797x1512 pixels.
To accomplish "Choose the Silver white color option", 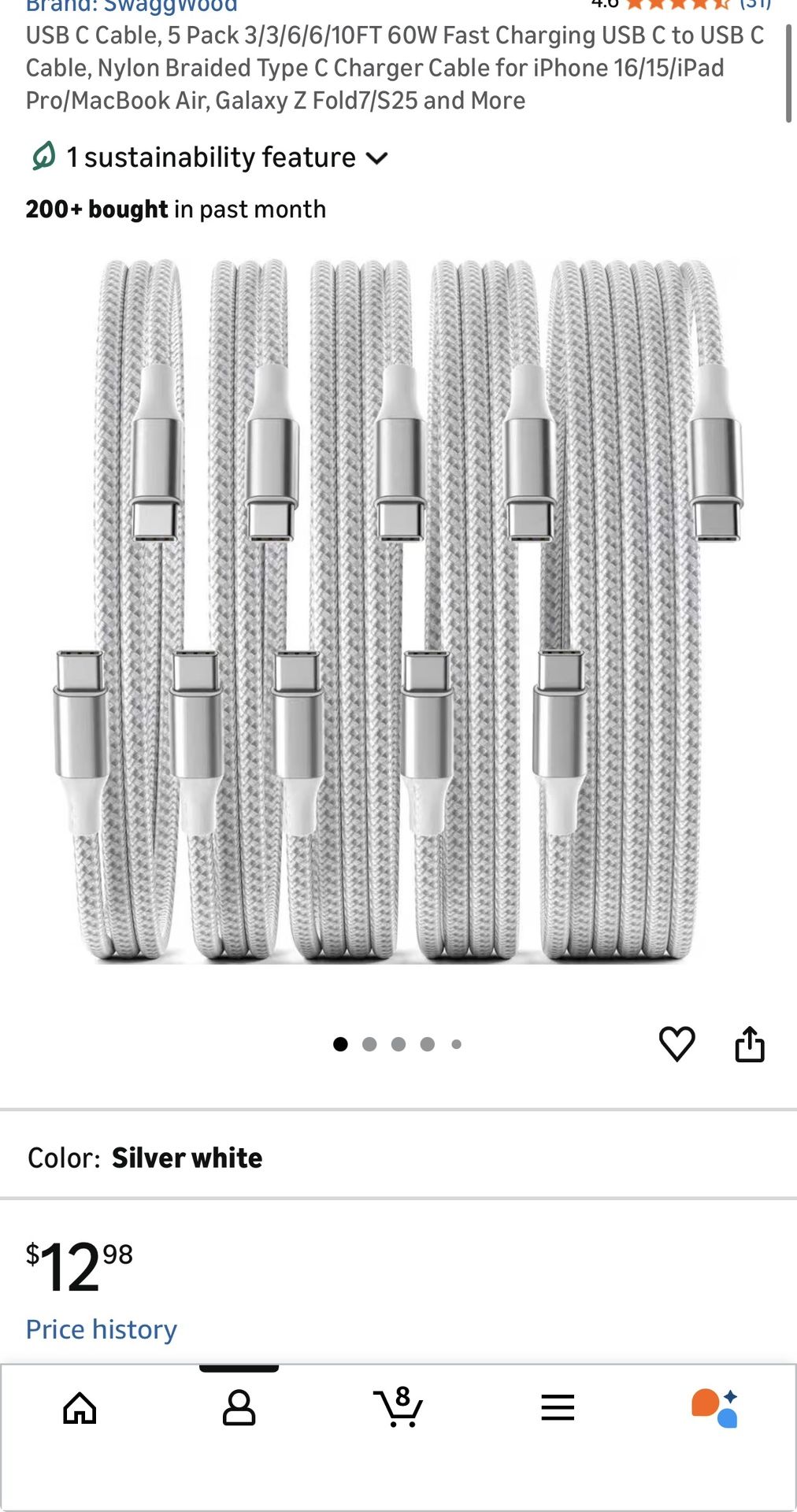I will pyautogui.click(x=186, y=1158).
